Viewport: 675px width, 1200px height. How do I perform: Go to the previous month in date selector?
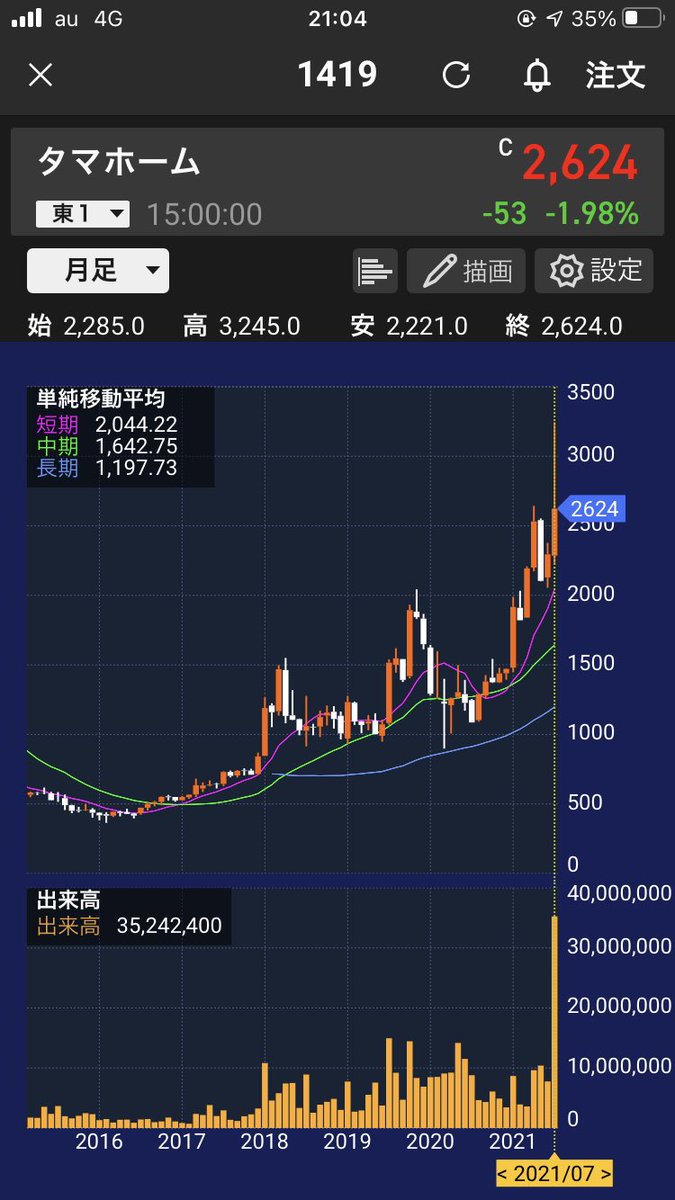coord(504,1173)
